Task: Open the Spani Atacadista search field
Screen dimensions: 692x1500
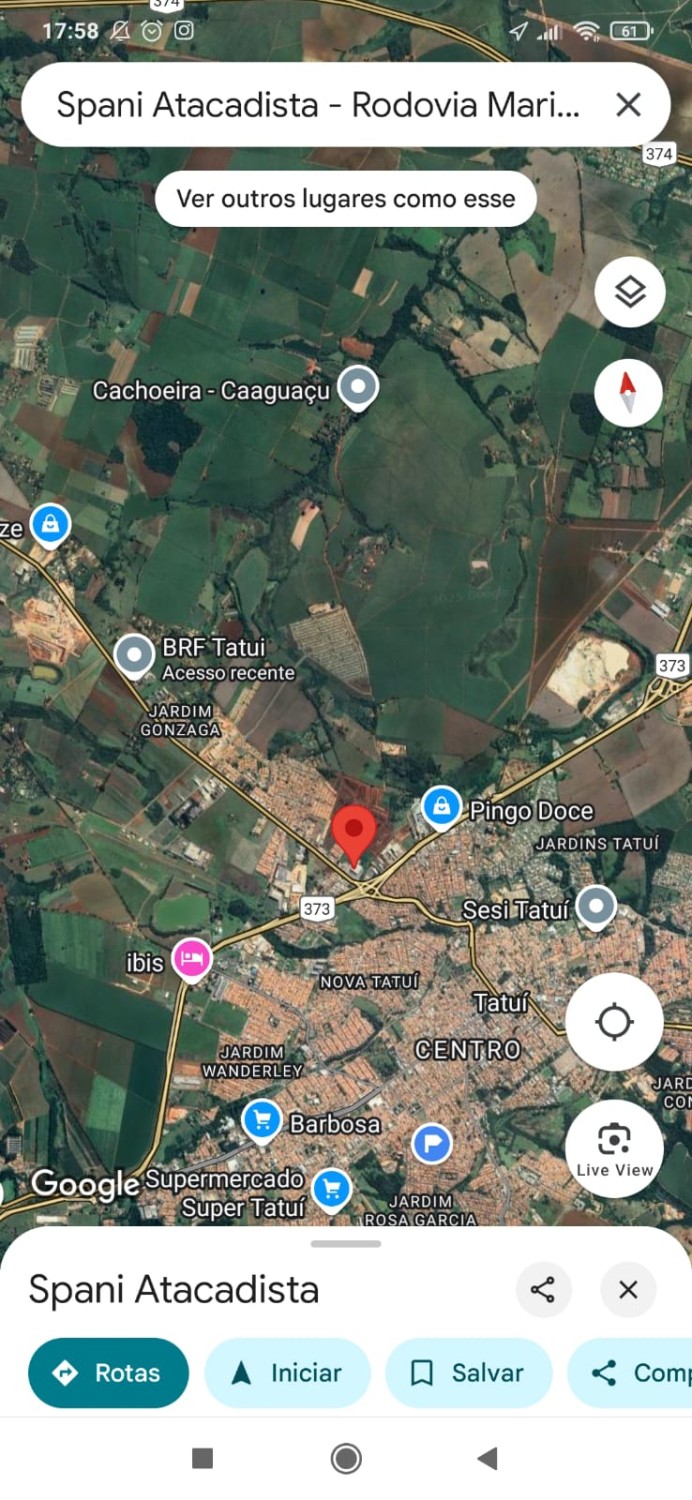Action: [x=318, y=105]
